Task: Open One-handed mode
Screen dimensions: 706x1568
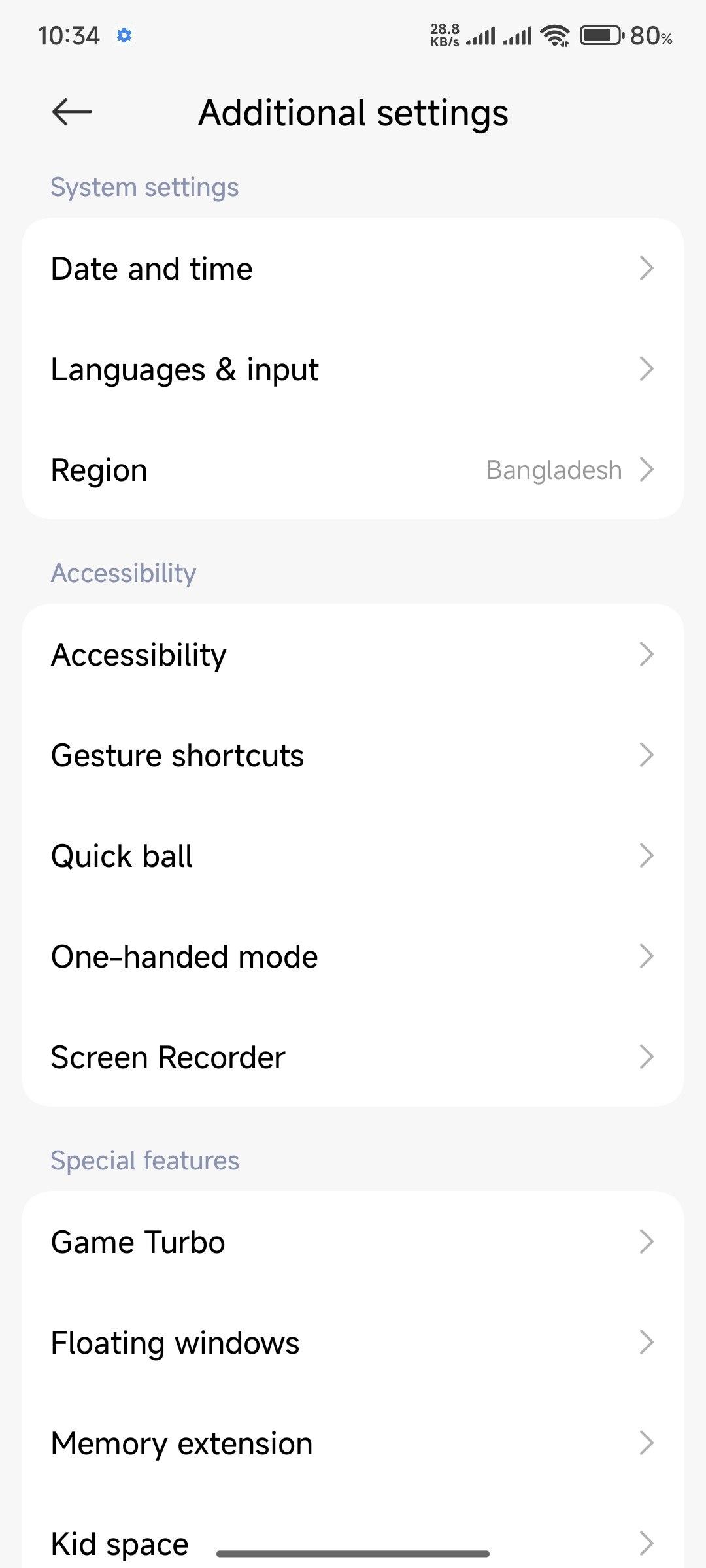Action: click(x=353, y=956)
